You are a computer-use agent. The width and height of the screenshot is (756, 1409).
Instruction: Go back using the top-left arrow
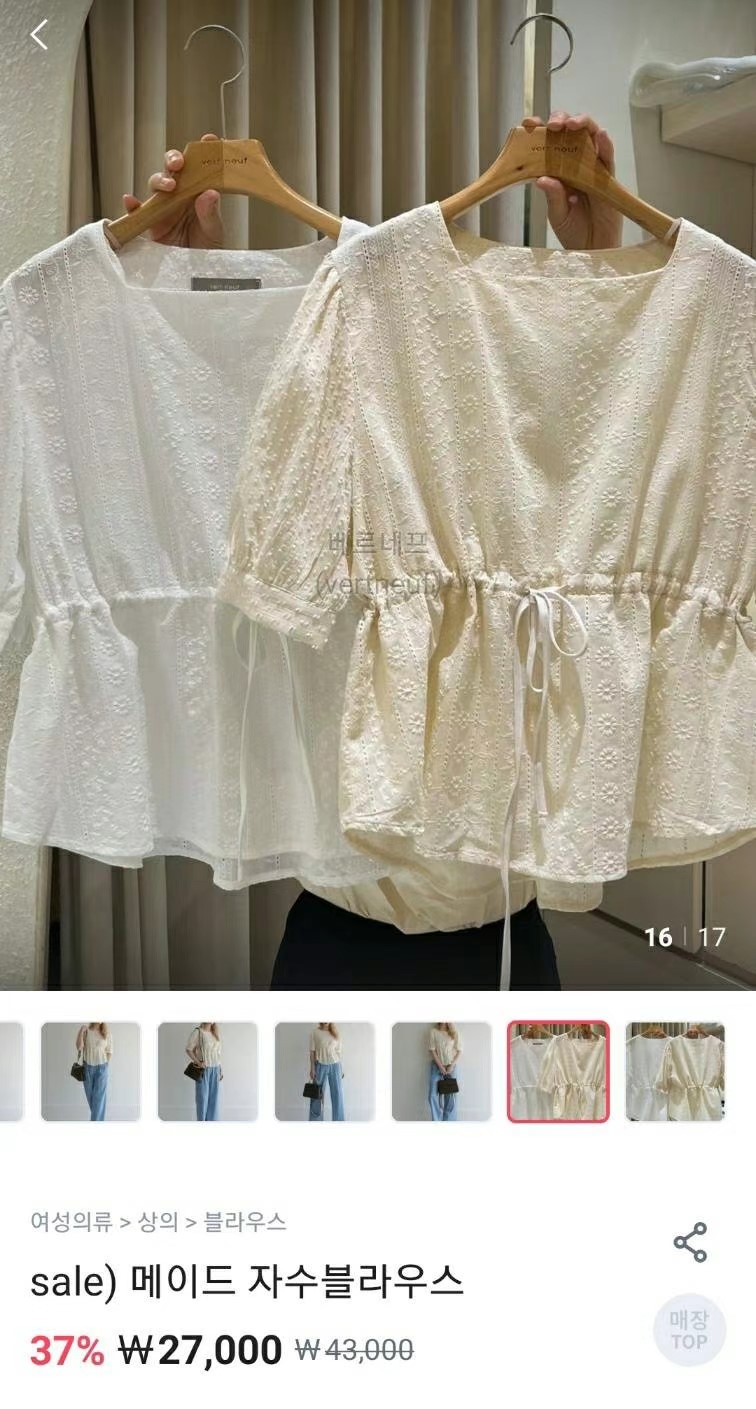[39, 36]
